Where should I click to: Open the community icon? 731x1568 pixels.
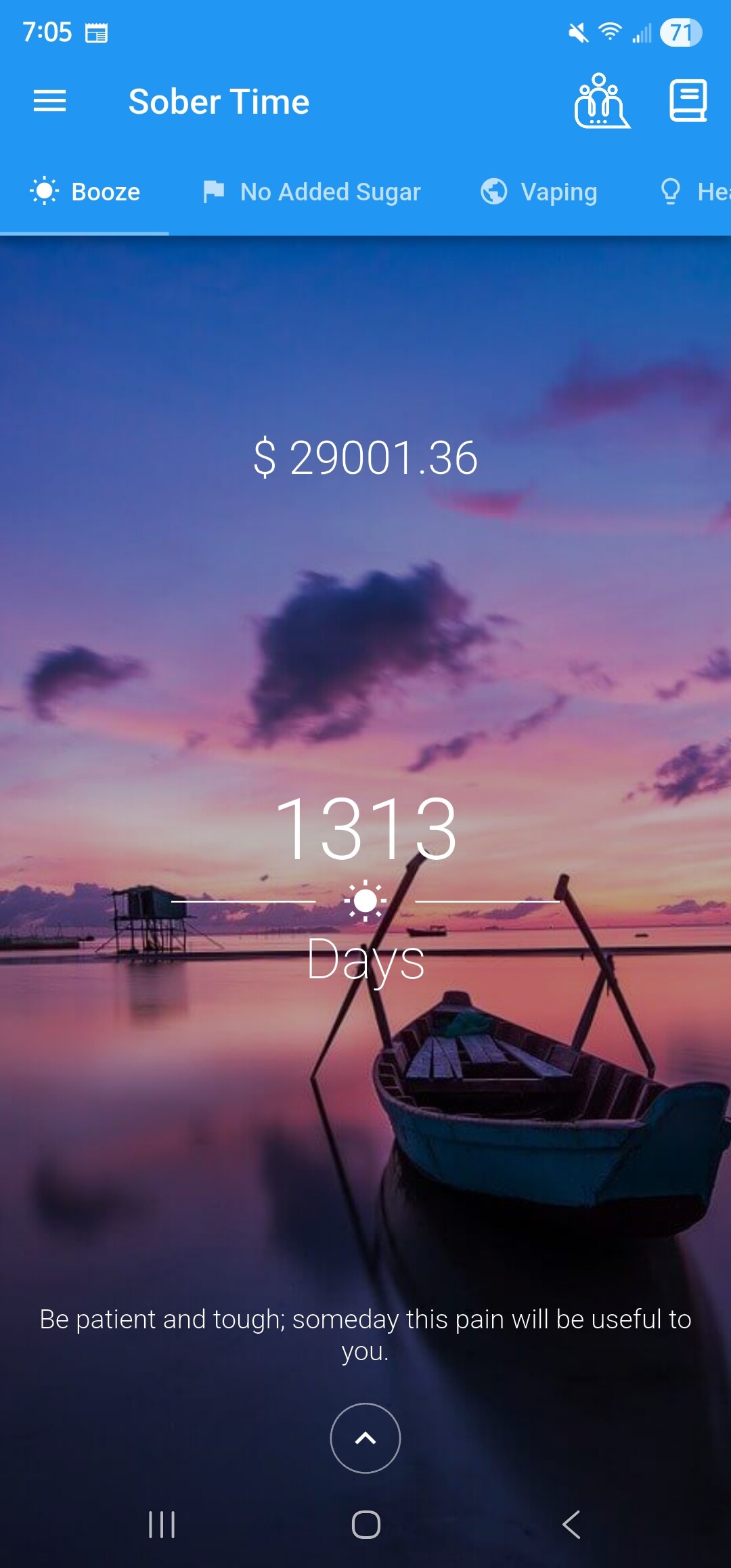coord(601,102)
